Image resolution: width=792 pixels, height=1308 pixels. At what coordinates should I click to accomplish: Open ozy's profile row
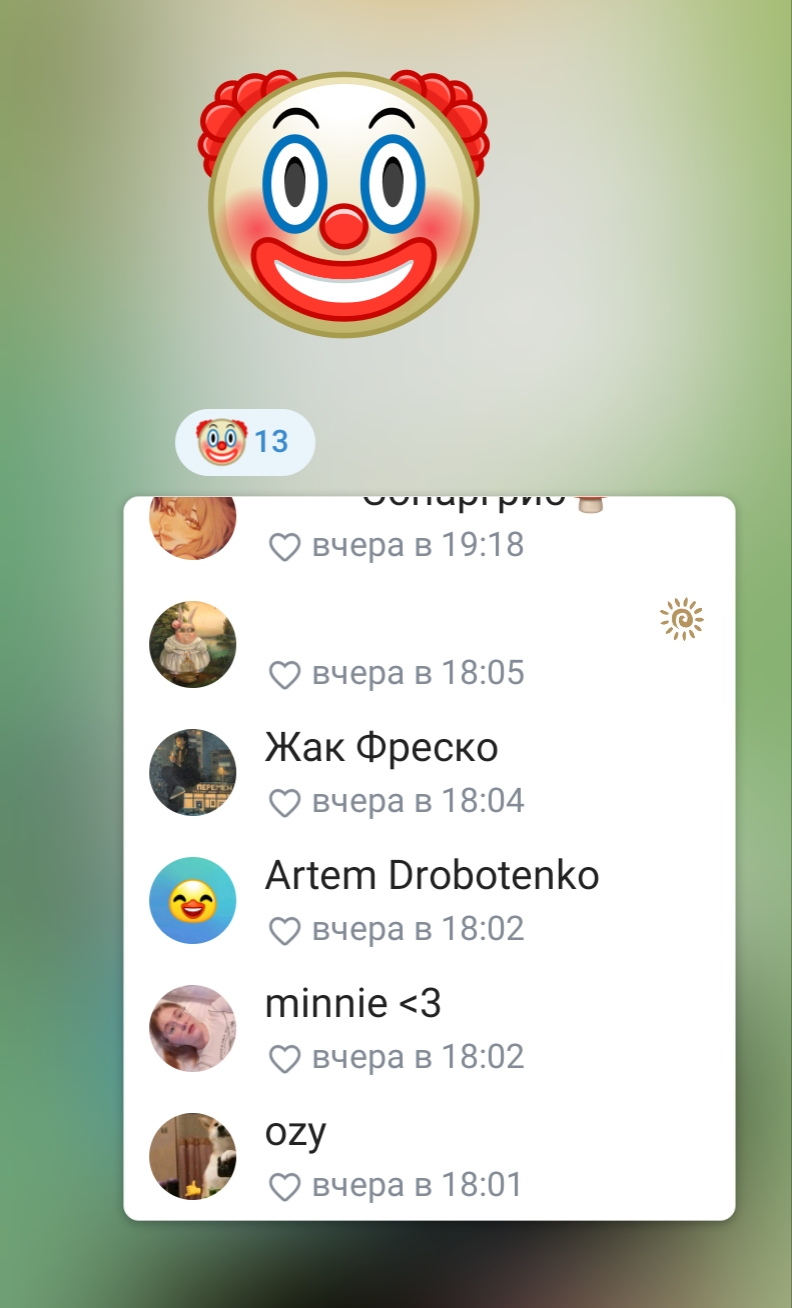click(429, 1156)
